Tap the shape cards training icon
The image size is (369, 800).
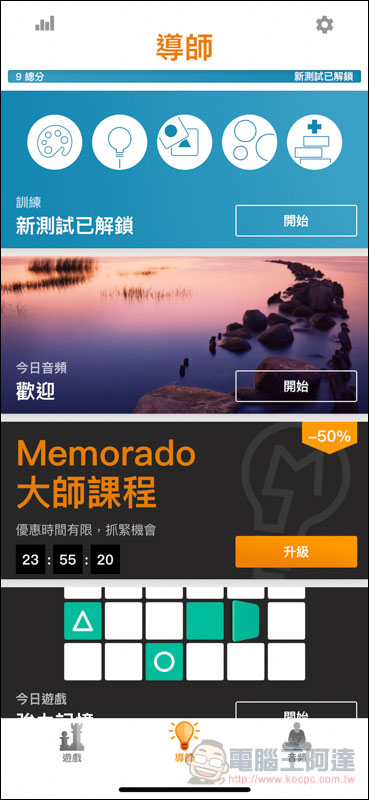coord(185,142)
